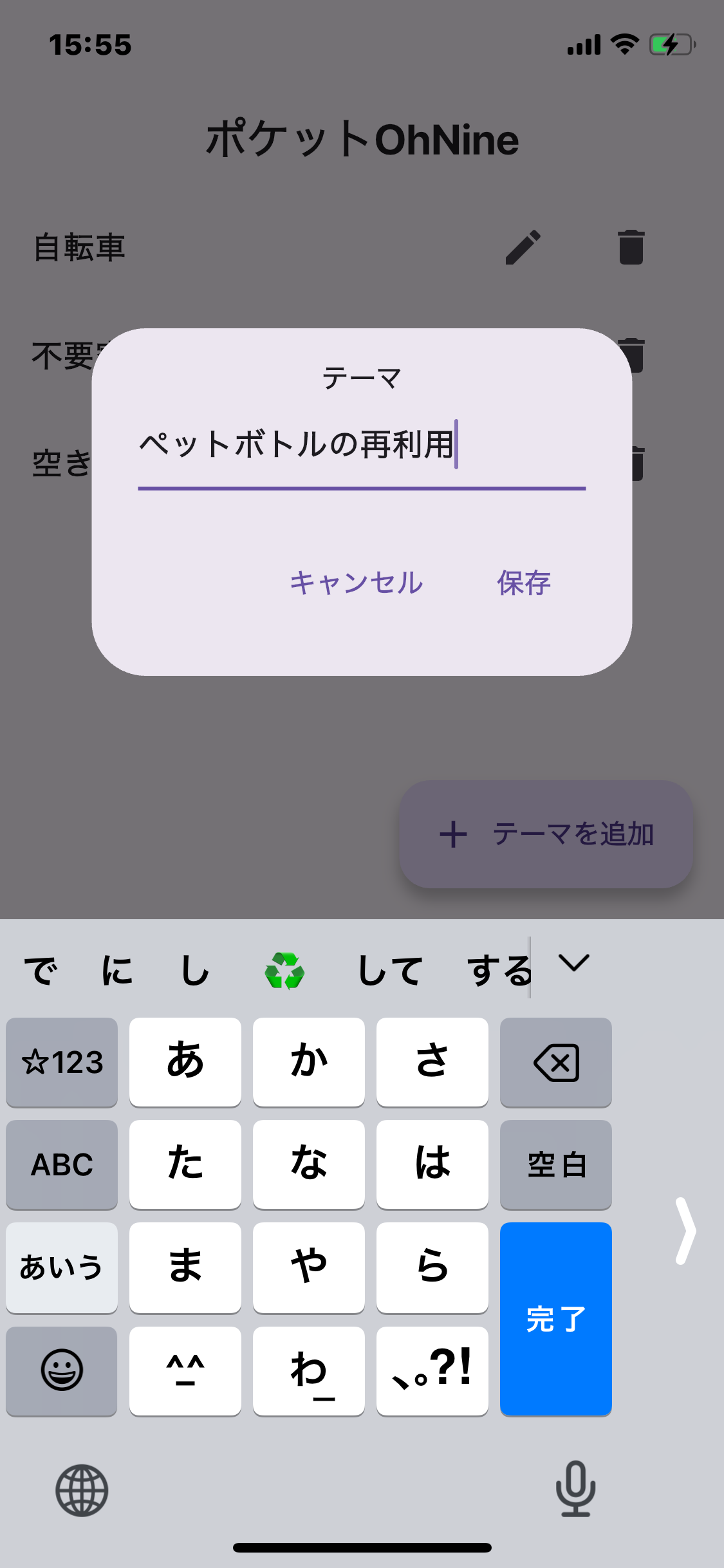Select the して suggestion
Screen dimensions: 724x1568
[x=390, y=970]
